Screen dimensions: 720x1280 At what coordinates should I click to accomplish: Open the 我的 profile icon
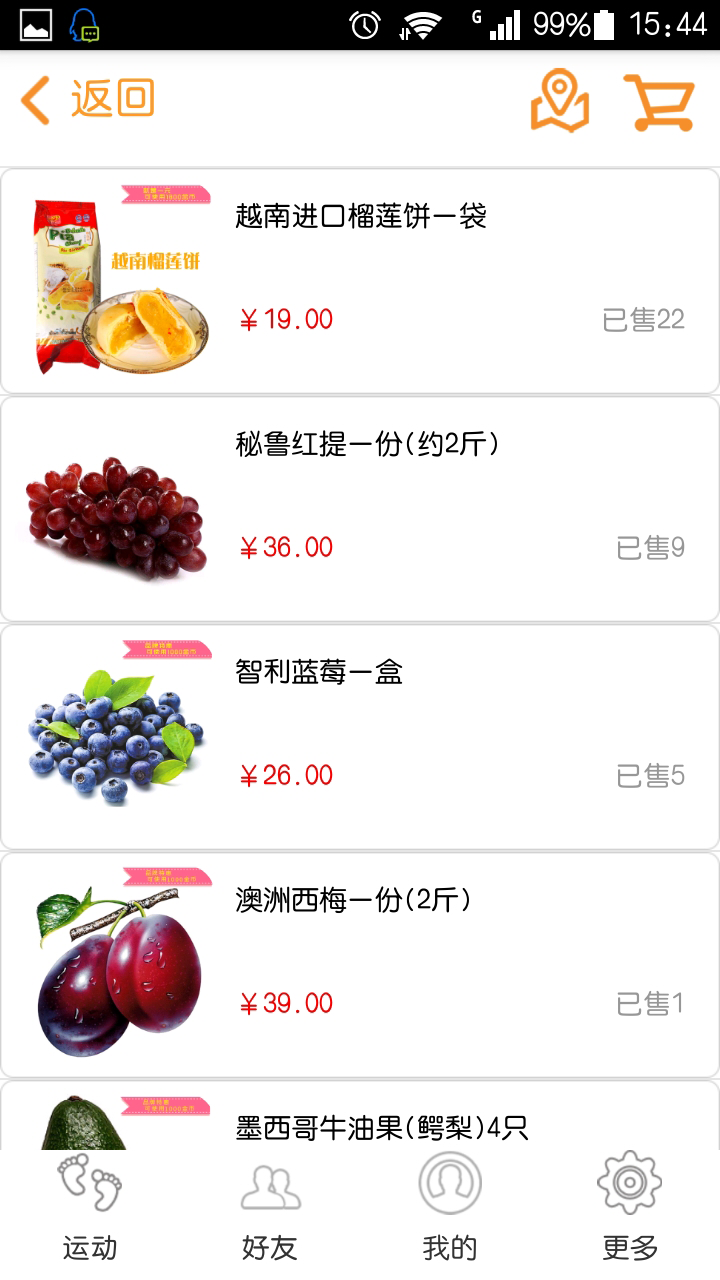point(449,1186)
